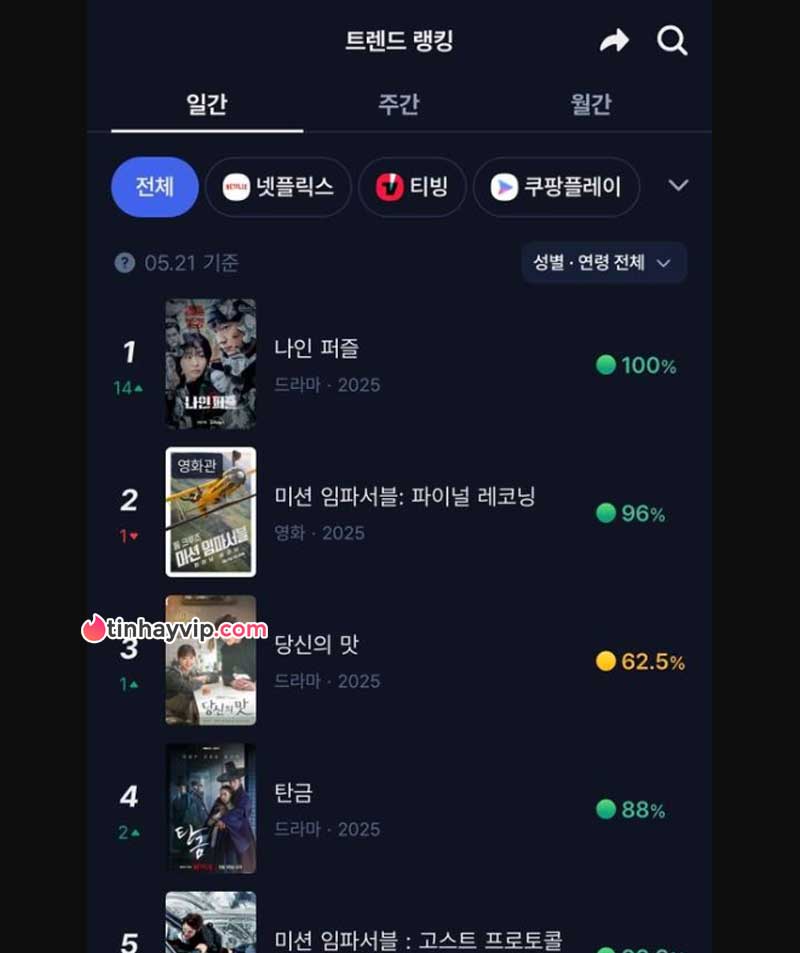
Task: Filter by 넷플릭스
Action: pos(278,187)
